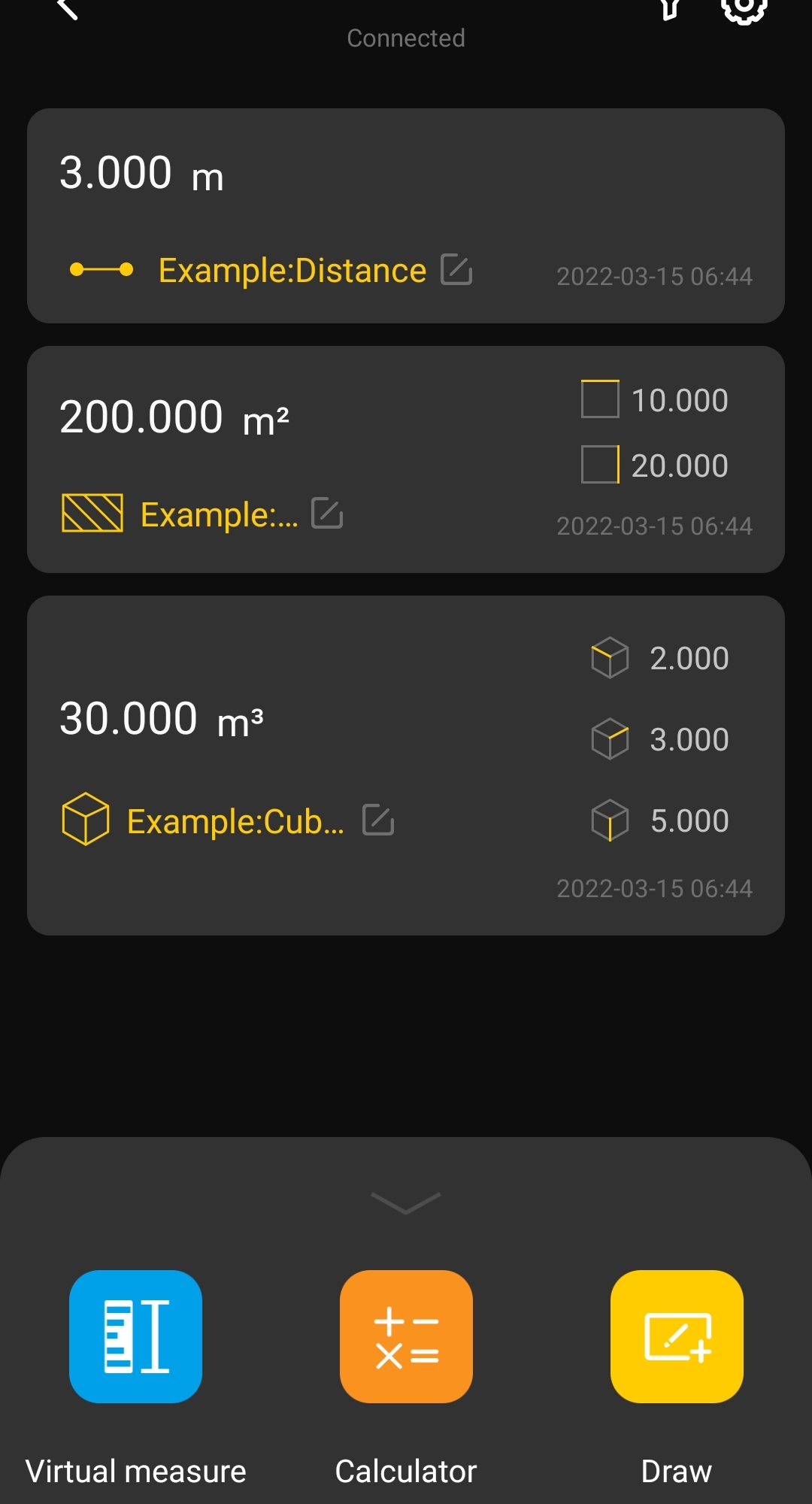Open the Calculator tool
Viewport: 812px width, 1504px height.
tap(406, 1336)
